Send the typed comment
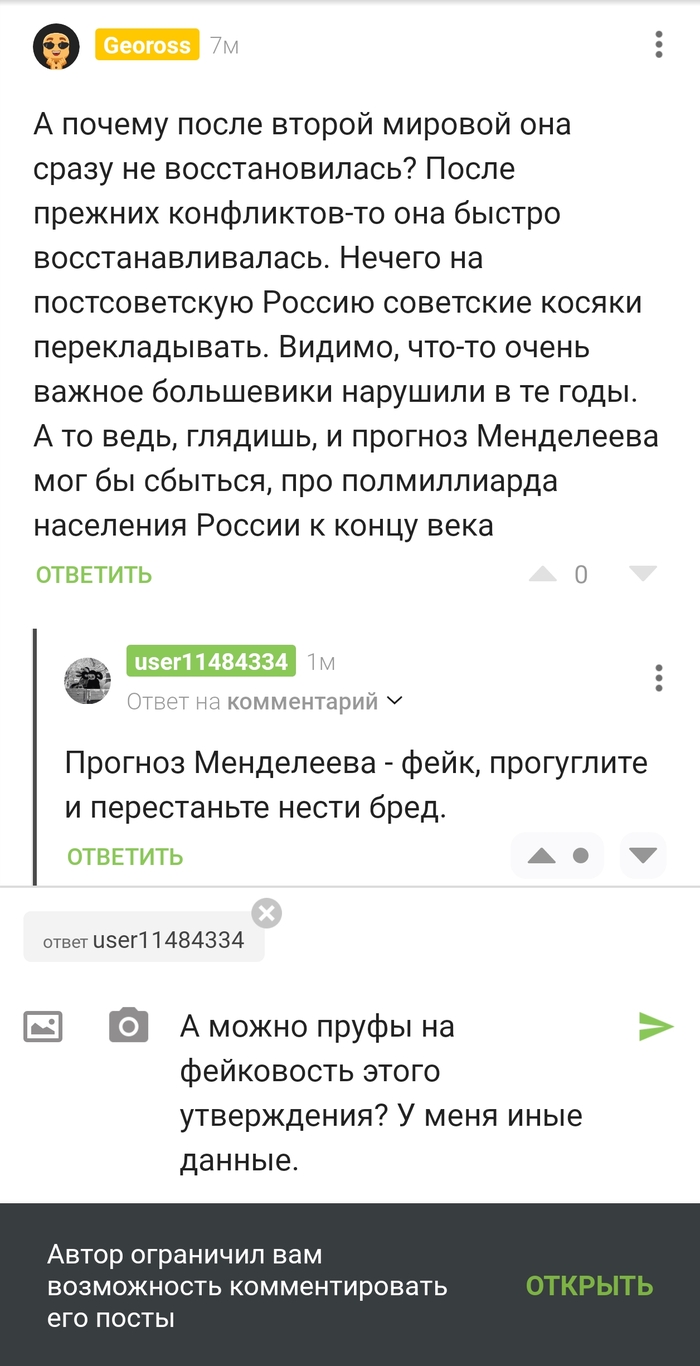Viewport: 700px width, 1366px height. [656, 1026]
